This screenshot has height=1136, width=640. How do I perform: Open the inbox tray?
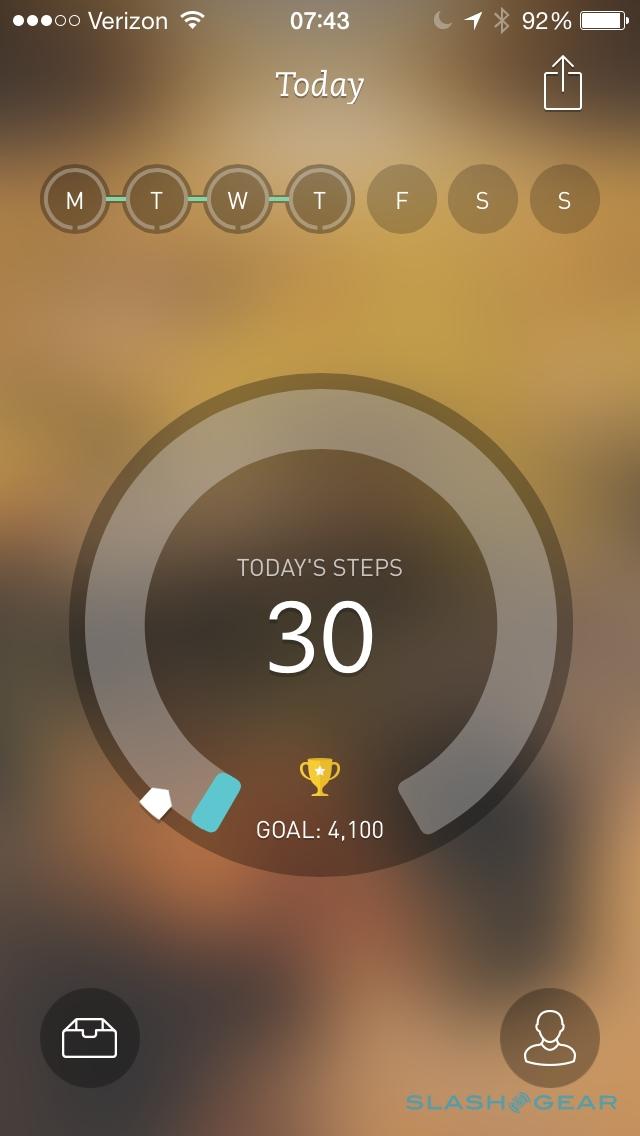[x=90, y=1038]
